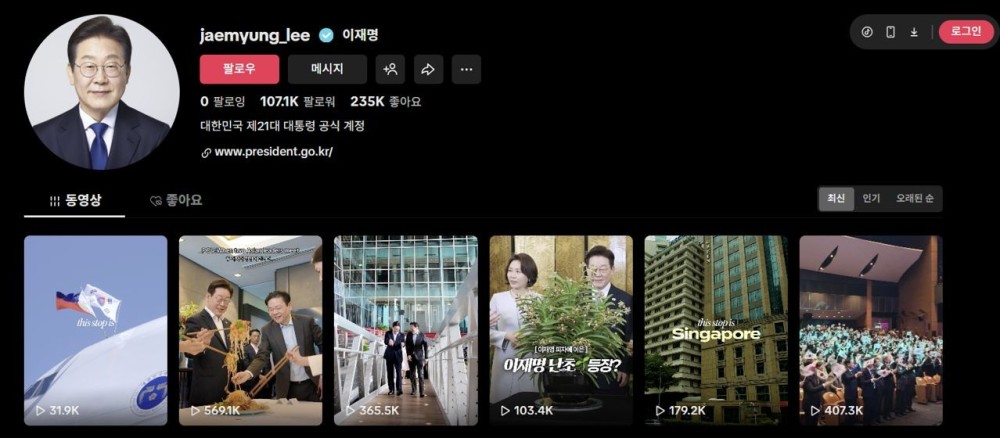Send a message via 메시지 button
This screenshot has width=1000, height=438.
click(327, 69)
